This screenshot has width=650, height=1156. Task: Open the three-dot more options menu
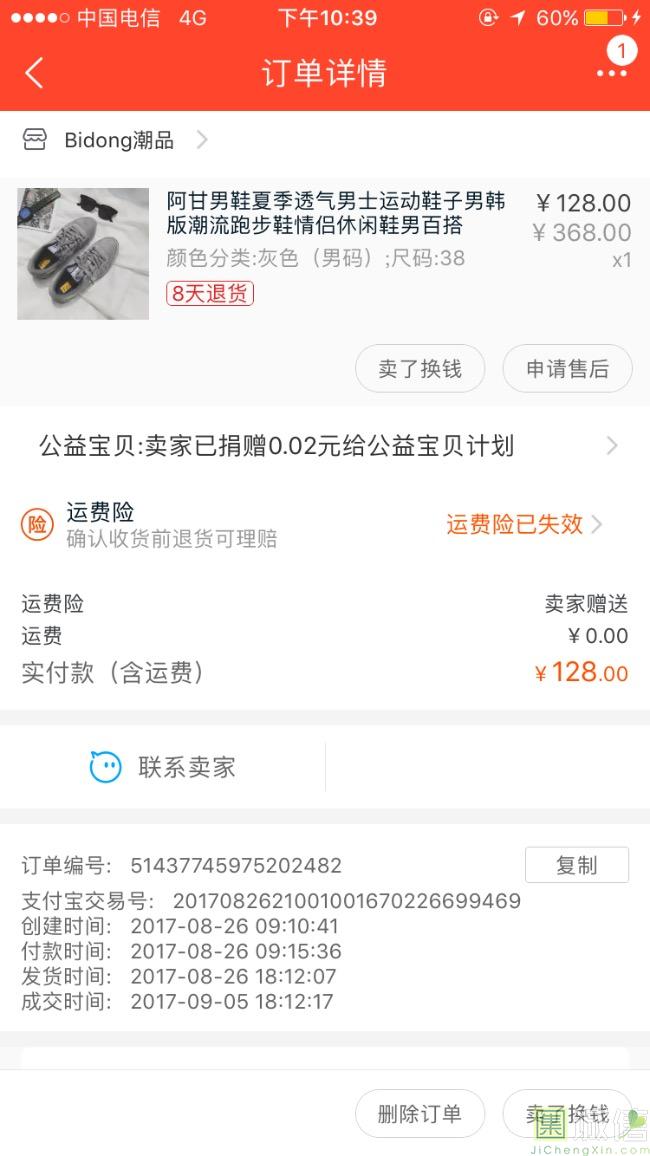tap(611, 72)
